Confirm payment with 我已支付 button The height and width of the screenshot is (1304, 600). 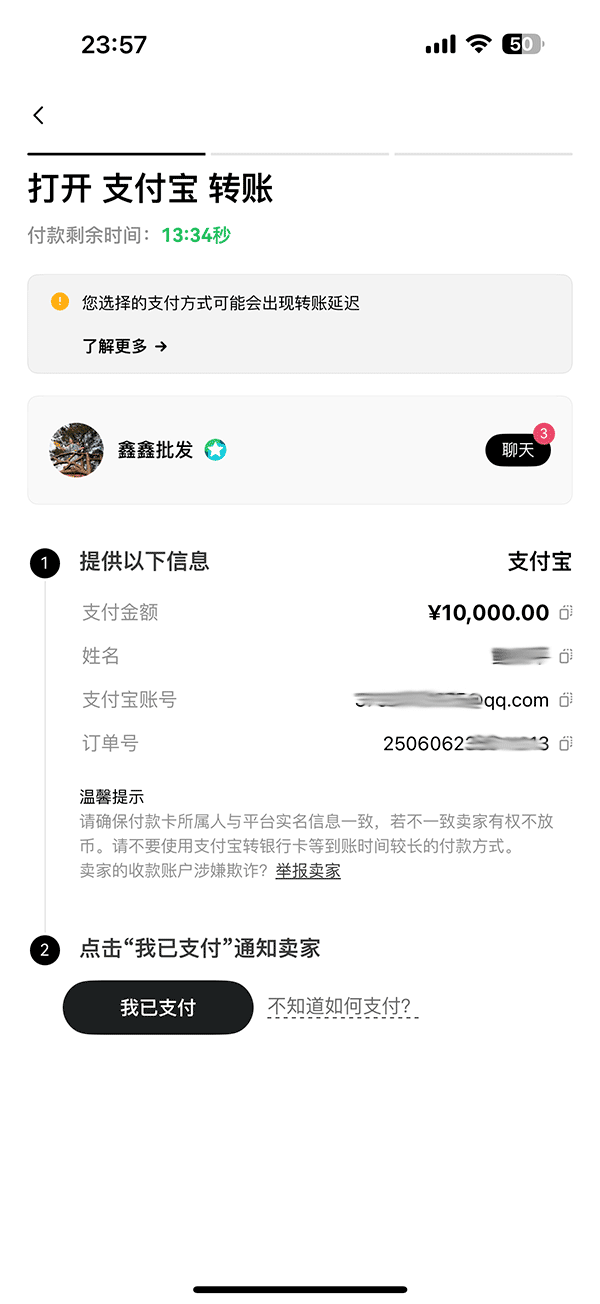[x=158, y=1007]
